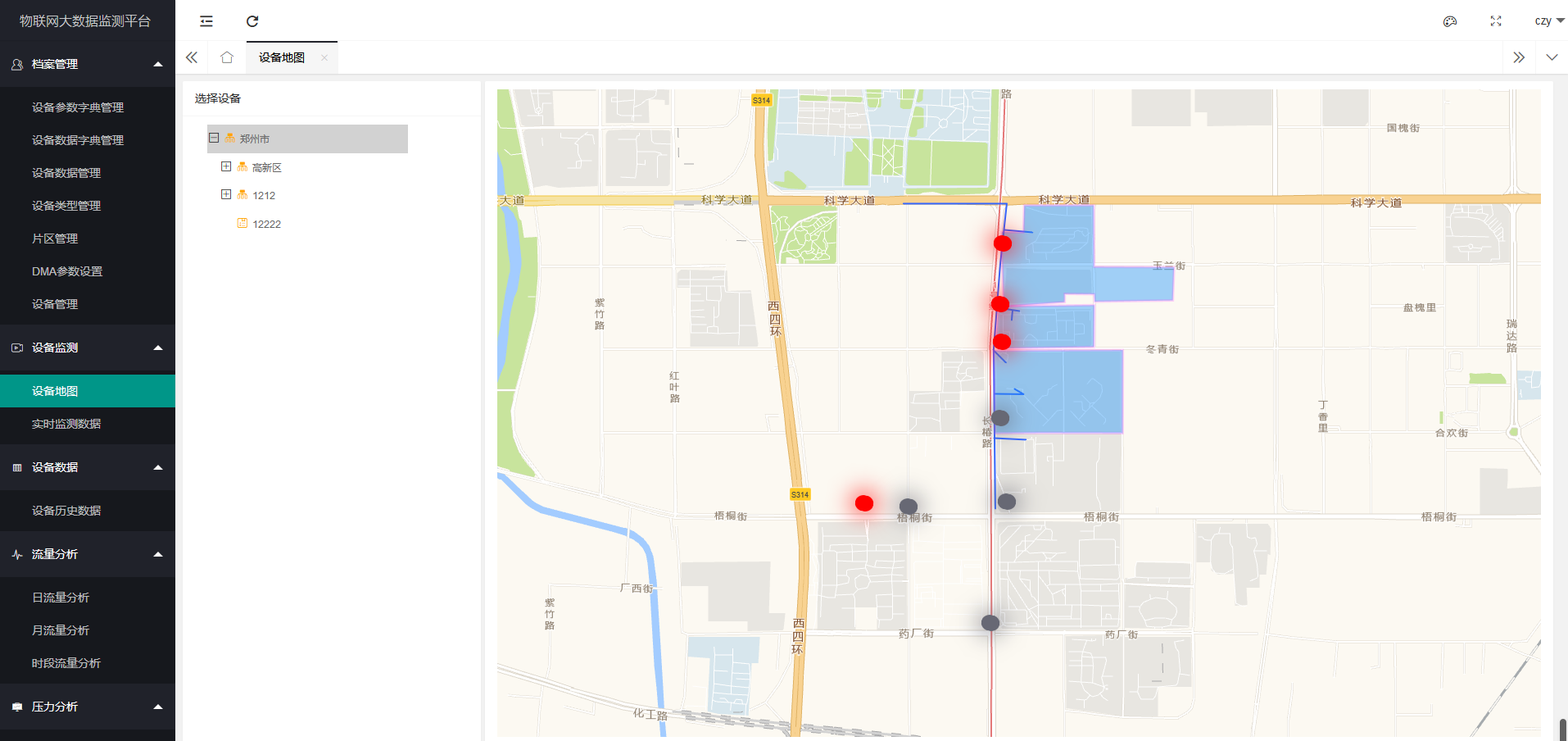The image size is (1568, 741).
Task: Open 实时监测数据 page
Action: (66, 424)
